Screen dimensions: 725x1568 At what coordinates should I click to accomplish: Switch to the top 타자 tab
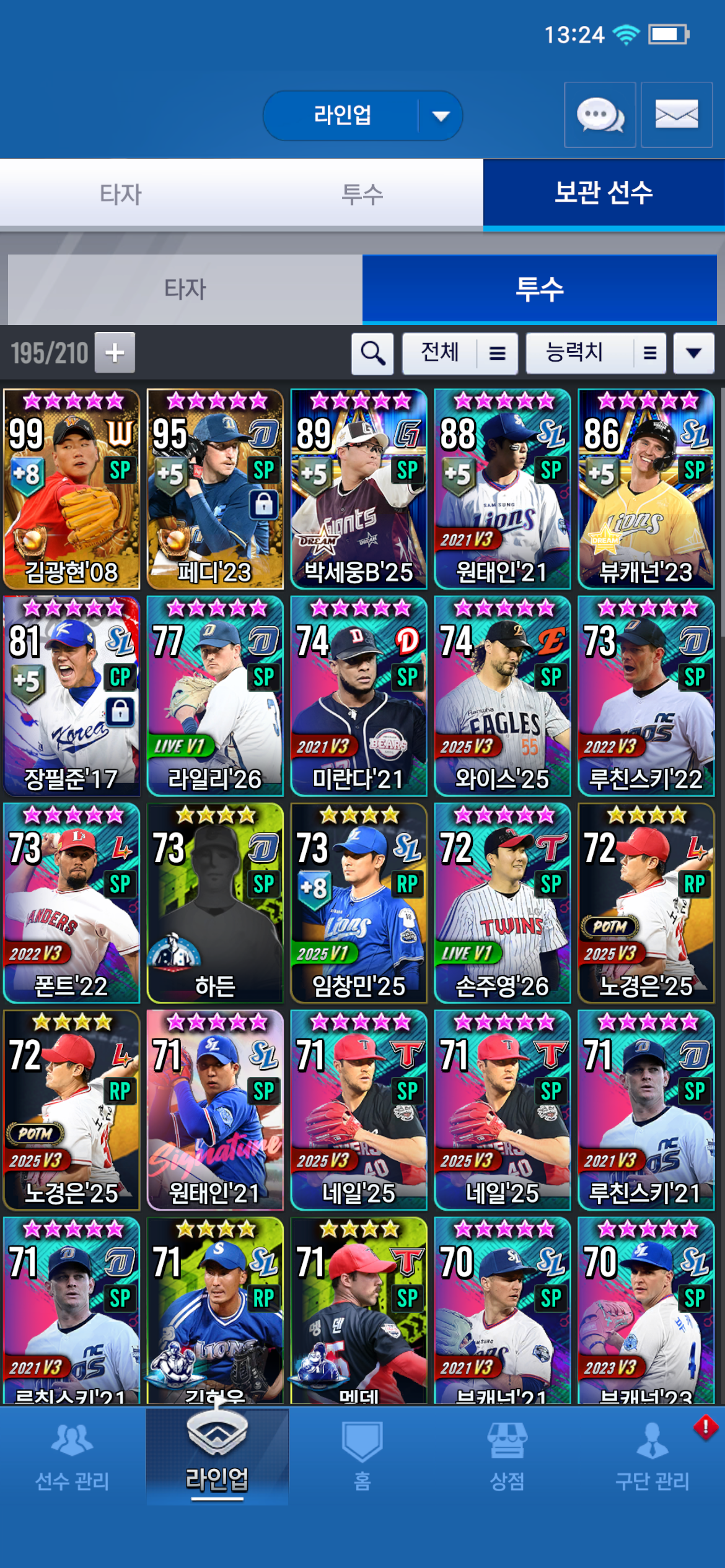point(120,194)
